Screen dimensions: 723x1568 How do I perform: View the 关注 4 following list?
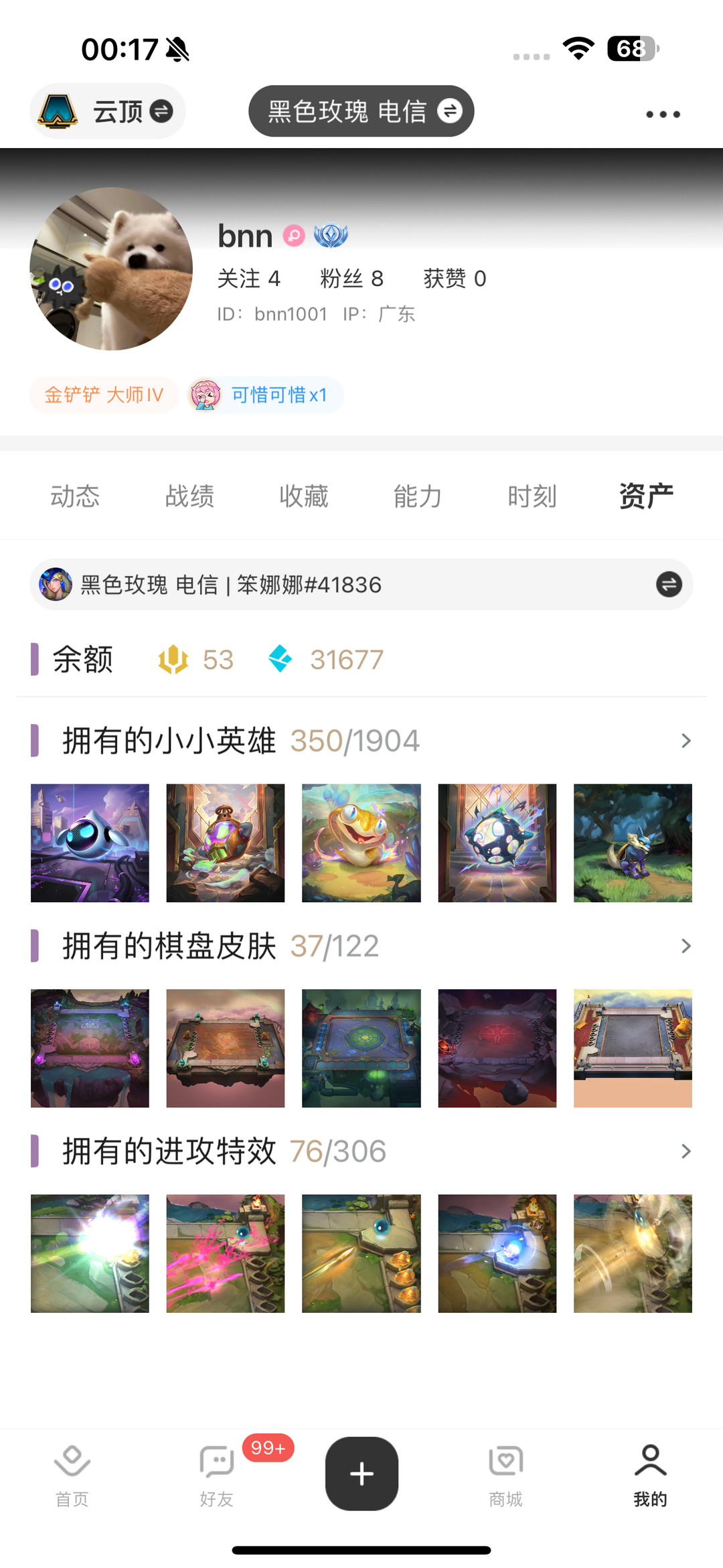248,279
